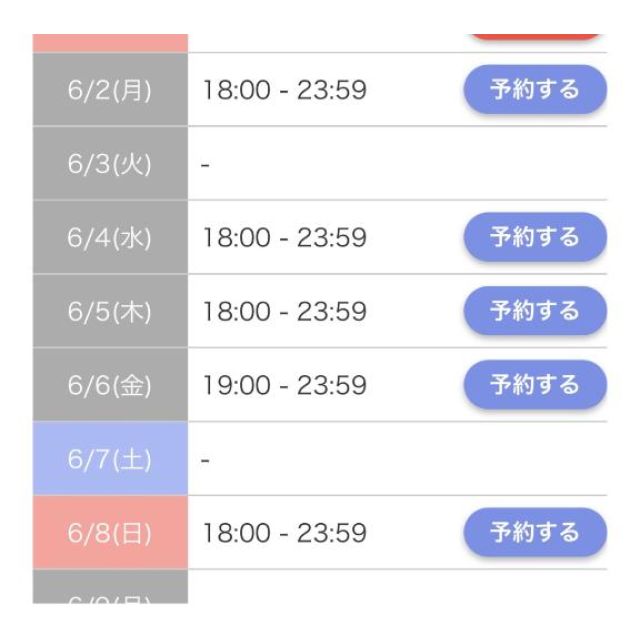Book the 6/5(木) time slot
Screen dimensions: 640x640
pyautogui.click(x=534, y=311)
